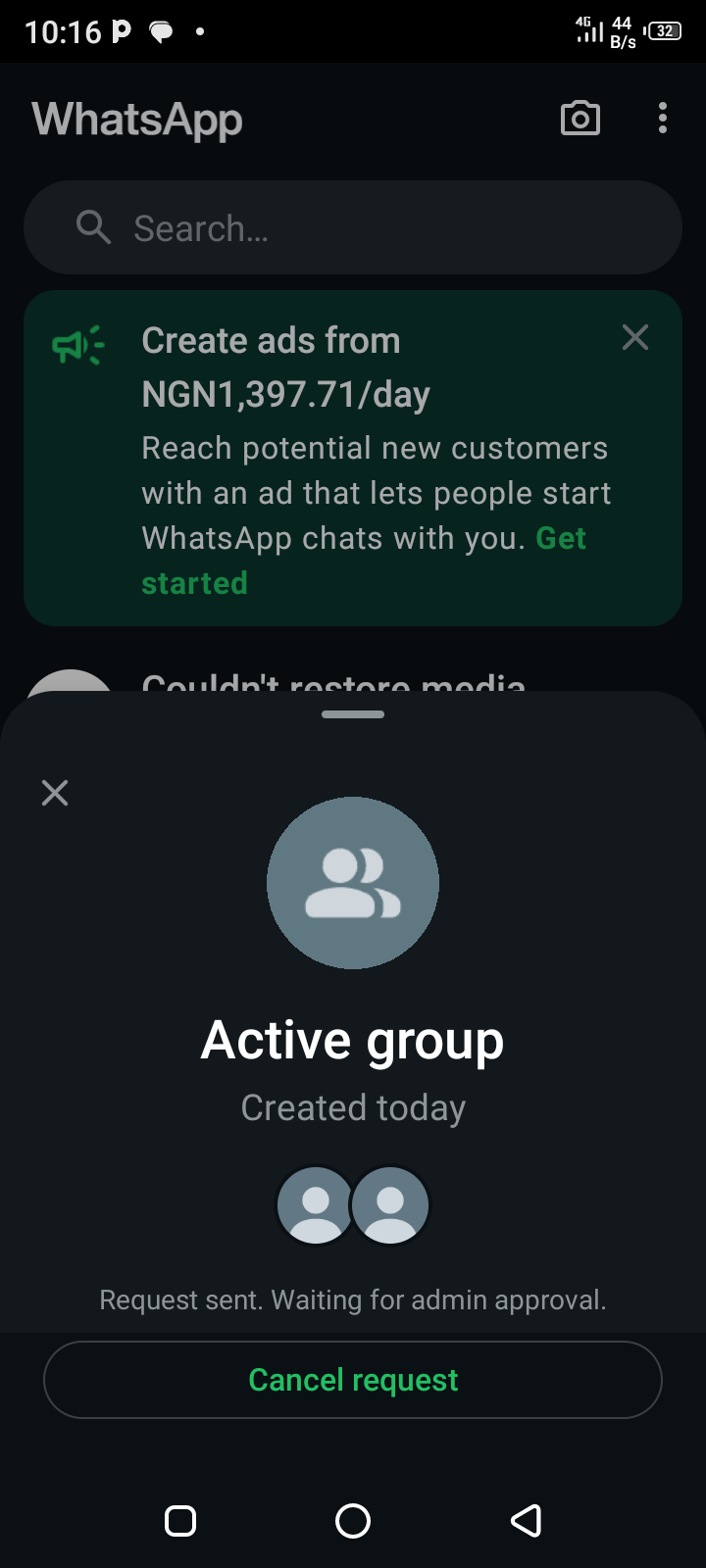Open the WhatsApp camera
Viewport: 706px width, 1568px height.
580,119
